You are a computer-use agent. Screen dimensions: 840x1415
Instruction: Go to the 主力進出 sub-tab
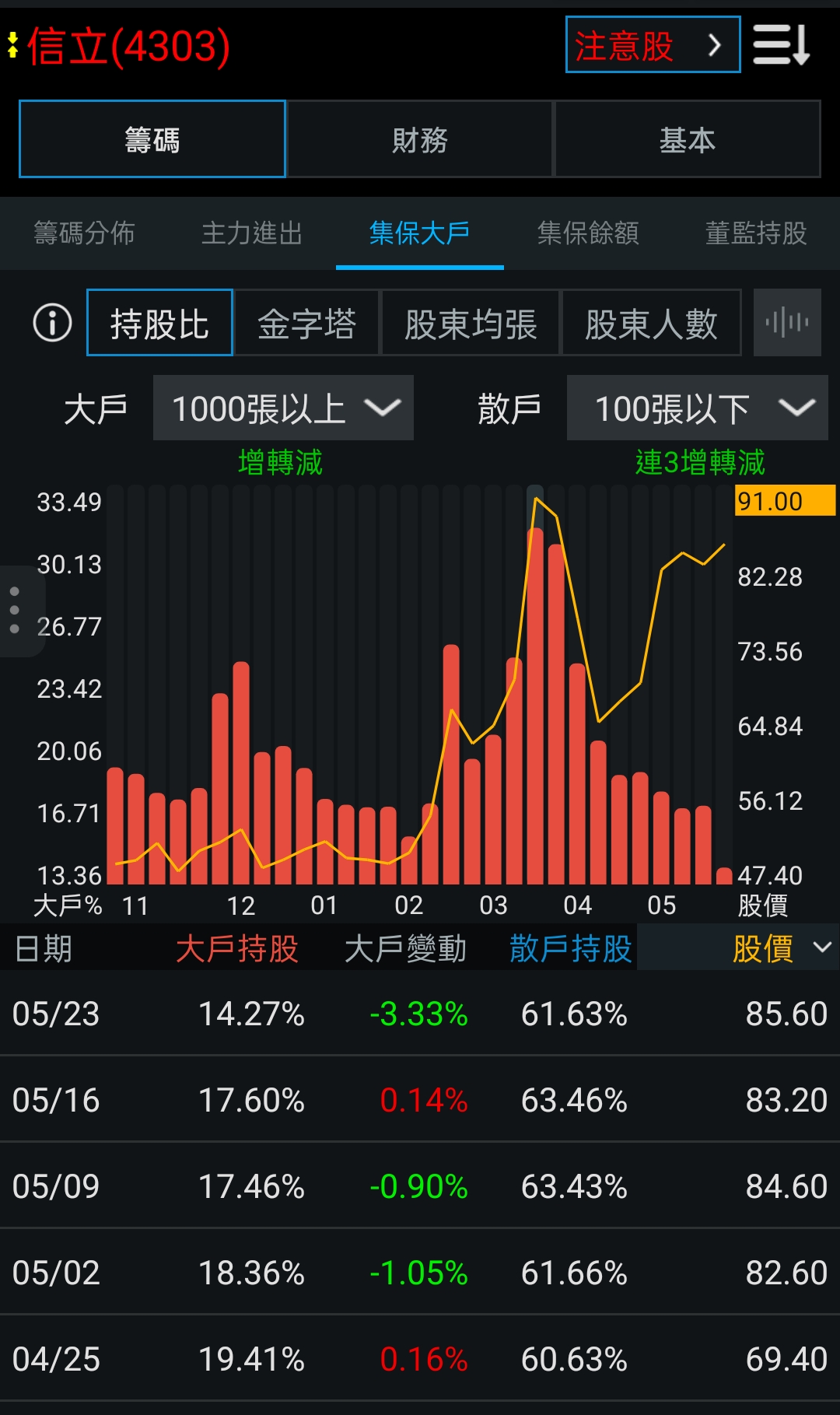point(252,233)
